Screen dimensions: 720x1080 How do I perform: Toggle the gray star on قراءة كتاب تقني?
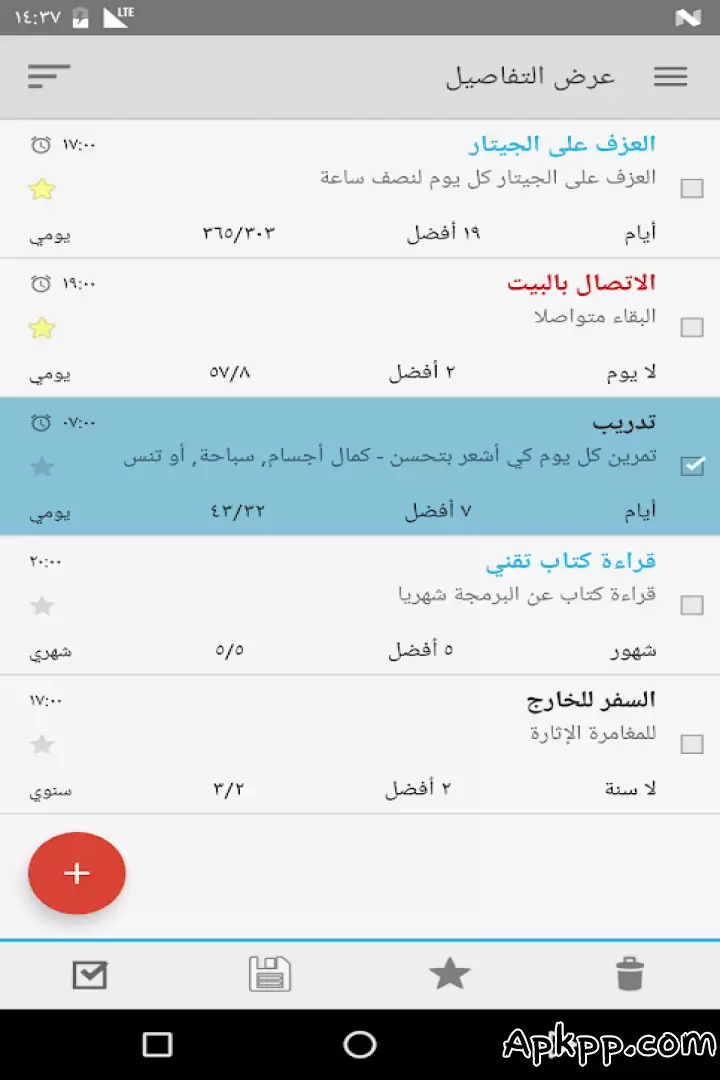coord(42,606)
